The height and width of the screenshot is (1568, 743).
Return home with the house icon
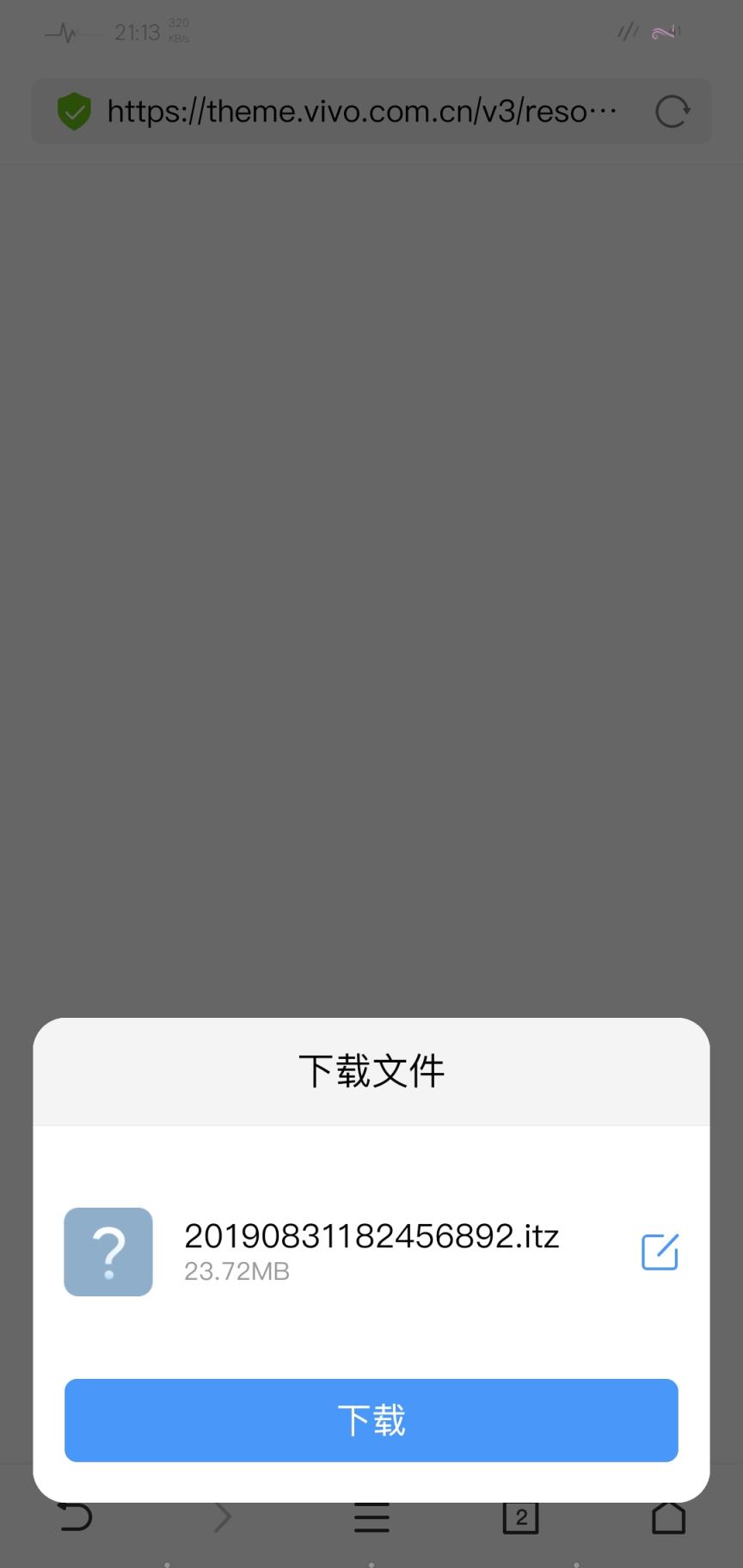tap(669, 1516)
